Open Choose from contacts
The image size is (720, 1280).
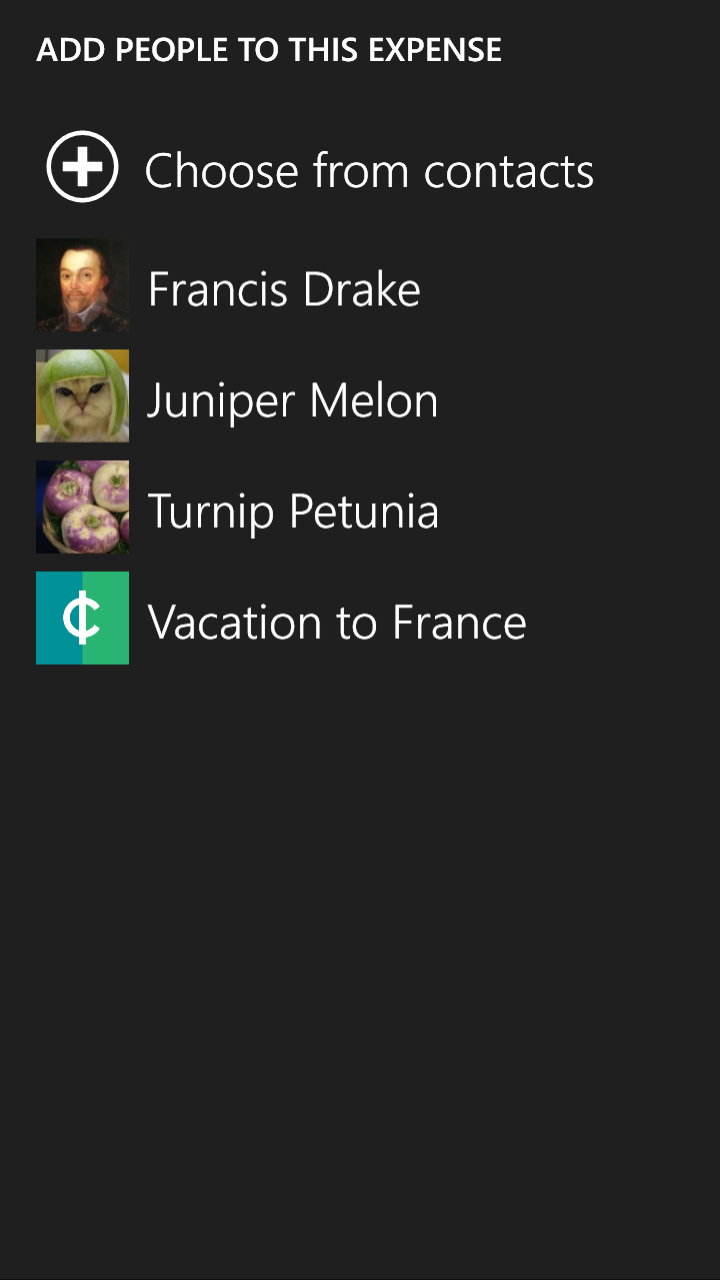368,171
